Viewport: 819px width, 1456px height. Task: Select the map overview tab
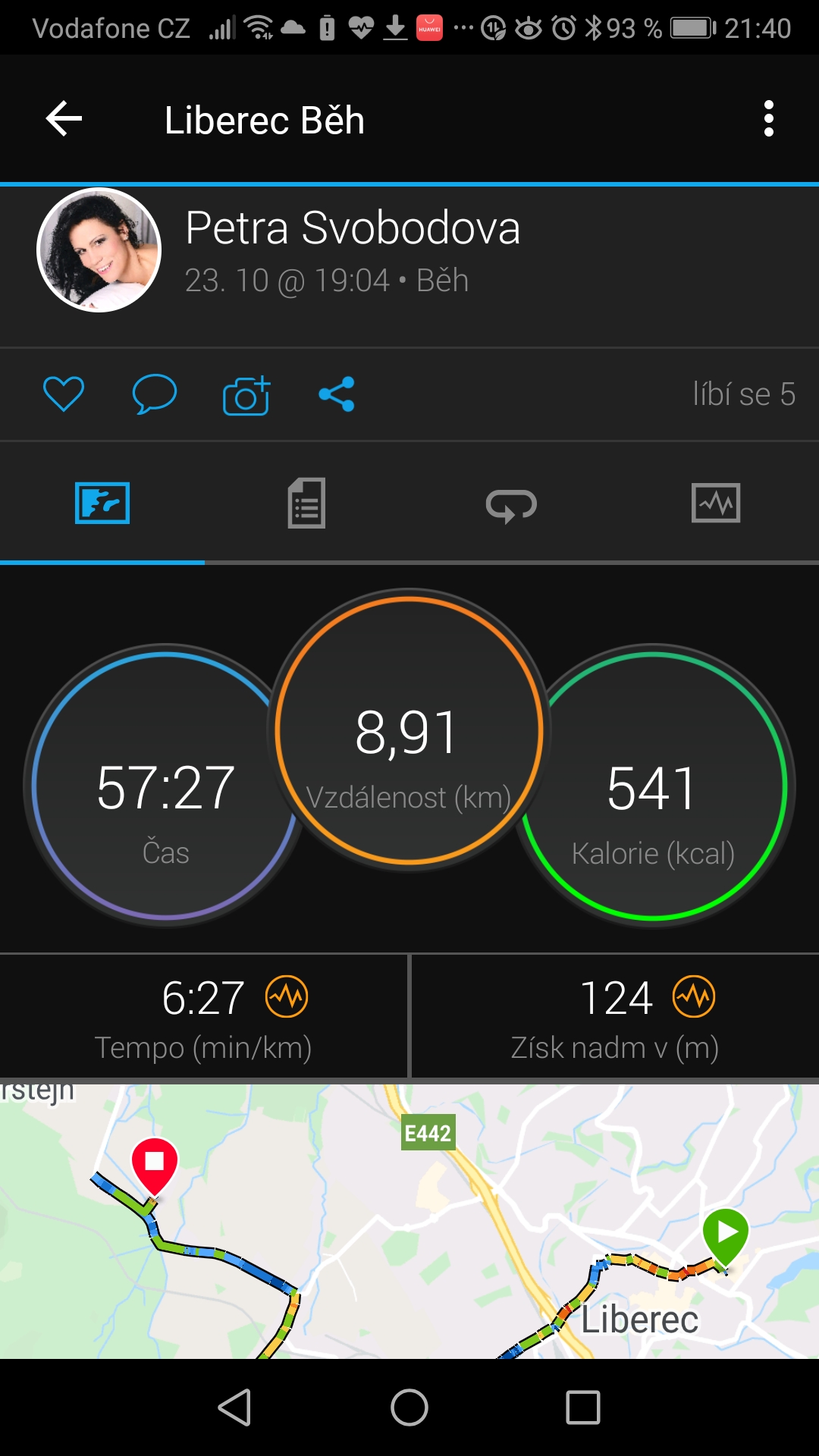coord(102,503)
